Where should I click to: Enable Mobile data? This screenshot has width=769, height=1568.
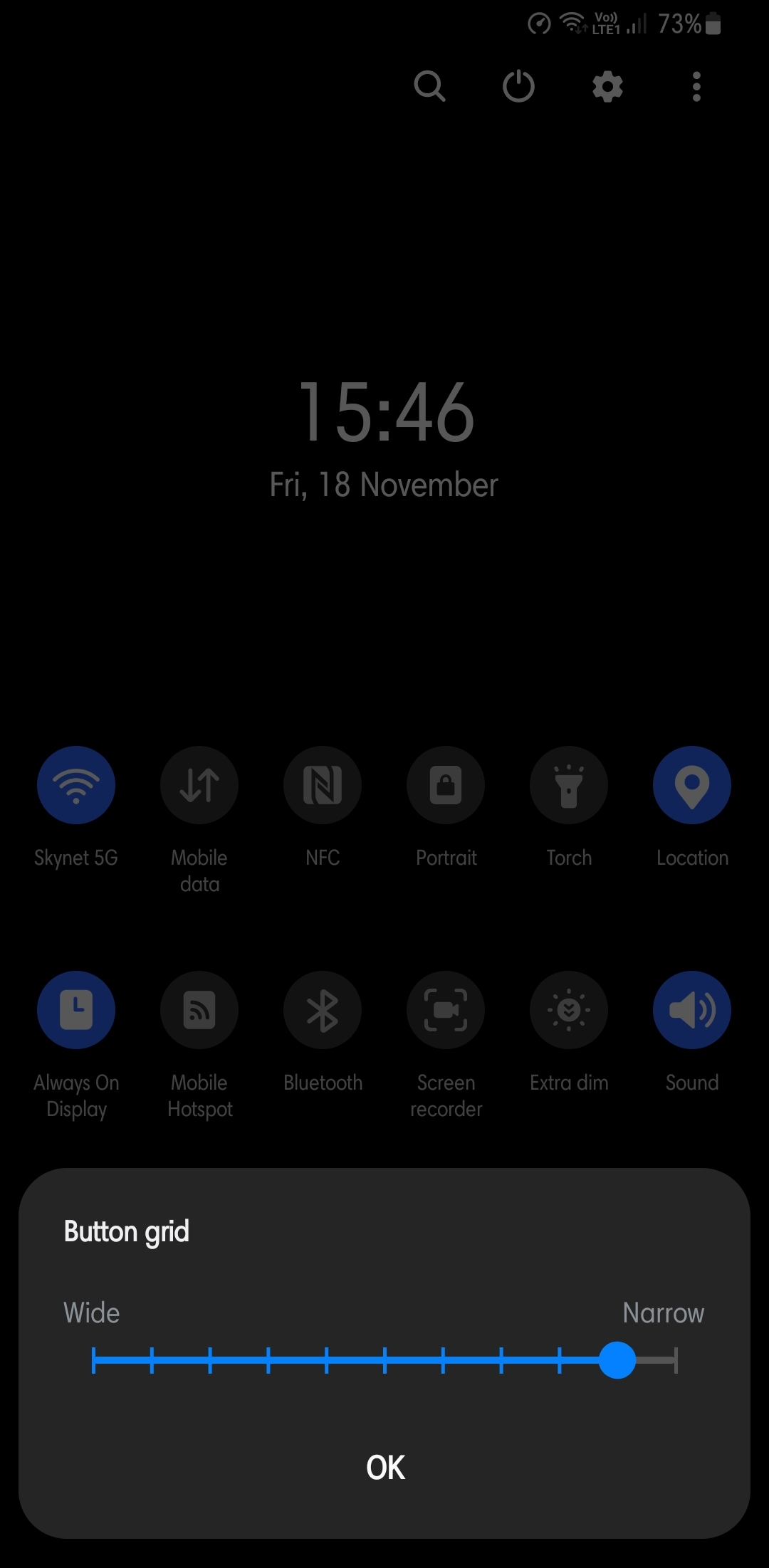199,785
